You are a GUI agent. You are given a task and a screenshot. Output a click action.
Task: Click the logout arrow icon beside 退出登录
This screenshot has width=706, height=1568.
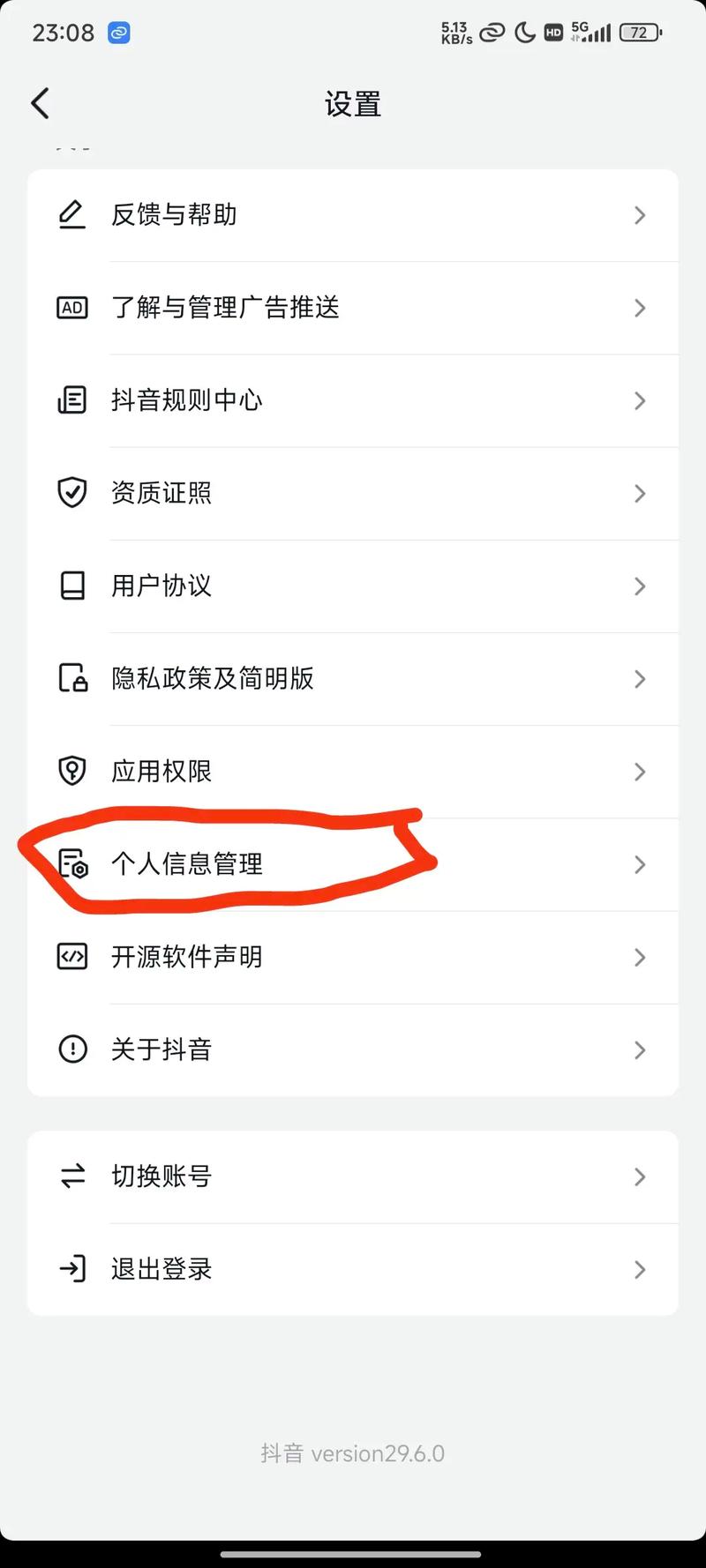(x=72, y=1269)
